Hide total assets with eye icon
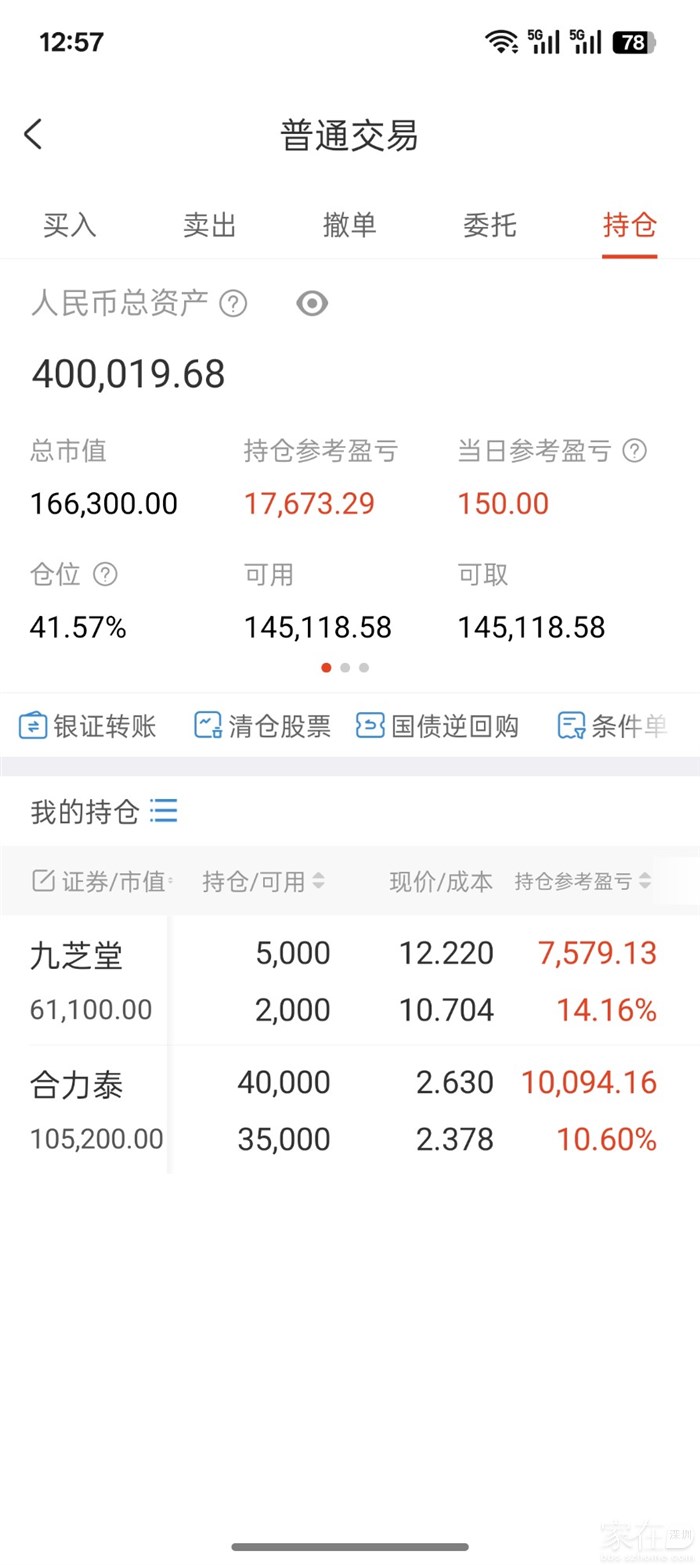 (312, 303)
